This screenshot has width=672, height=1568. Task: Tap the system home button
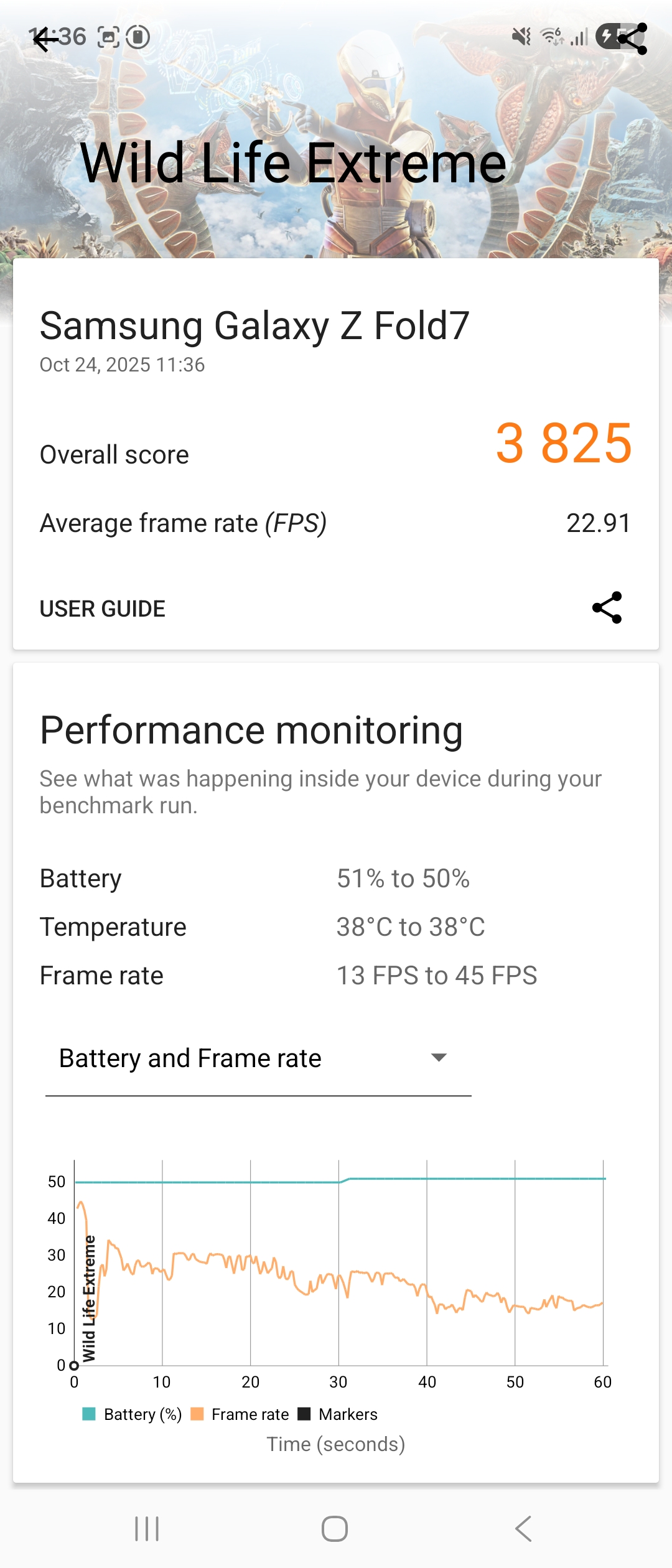click(335, 1529)
